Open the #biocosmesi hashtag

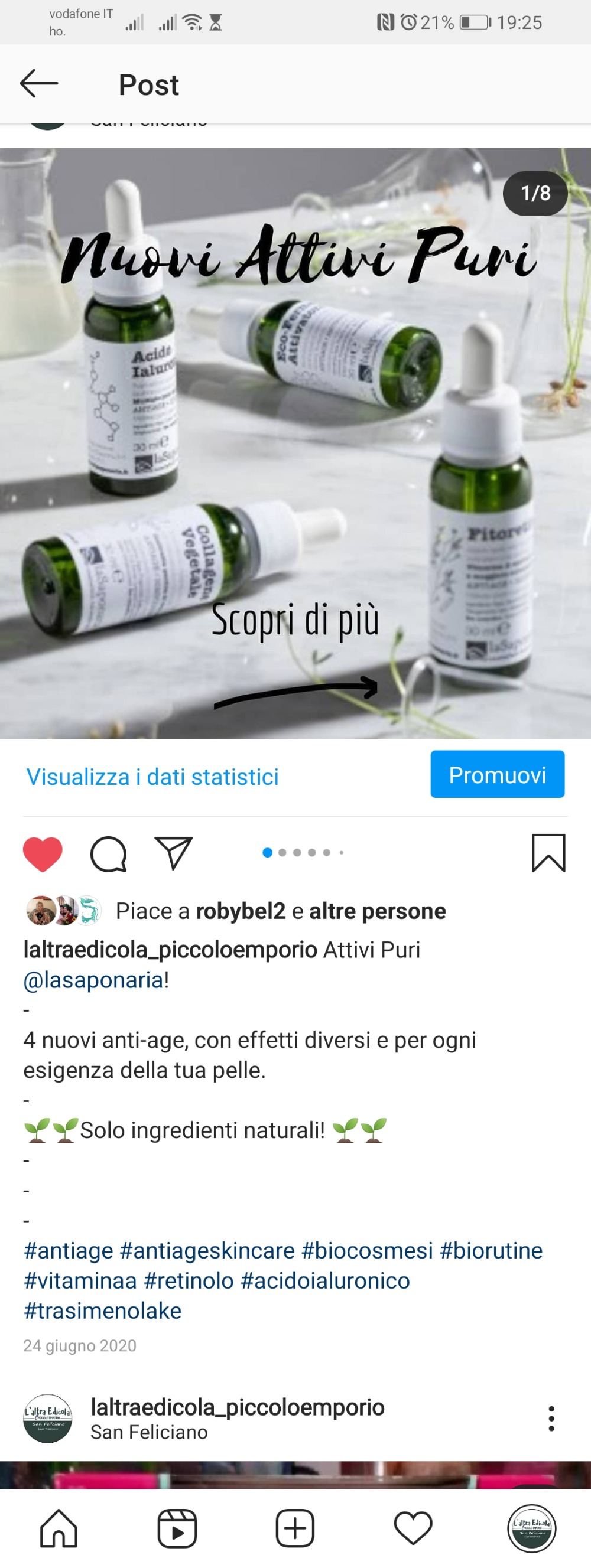click(x=367, y=1250)
